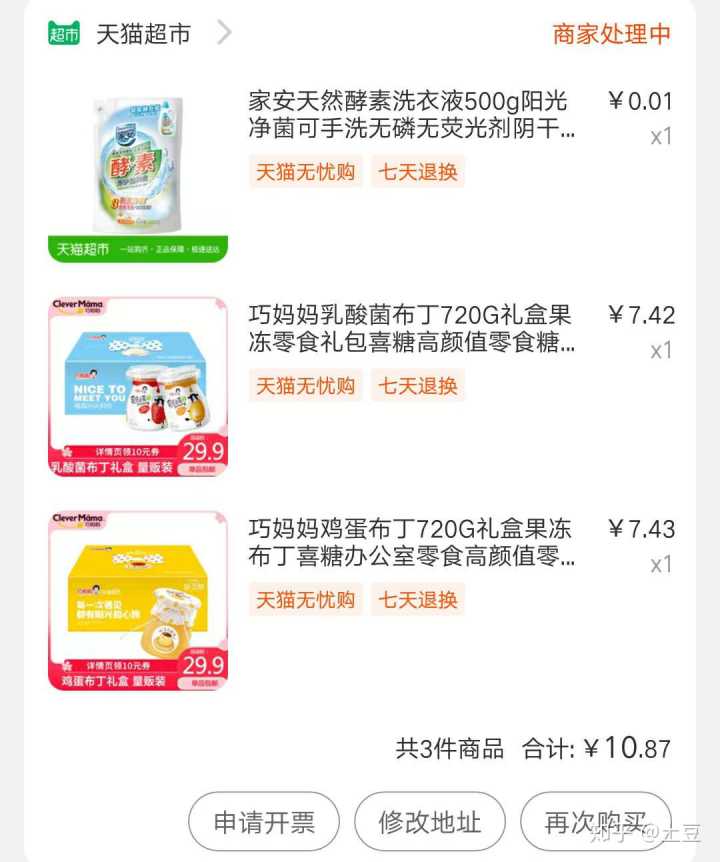The height and width of the screenshot is (862, 720).
Task: View the 巧妈妈乳酸菌布丁 gift box item
Action: (411, 329)
